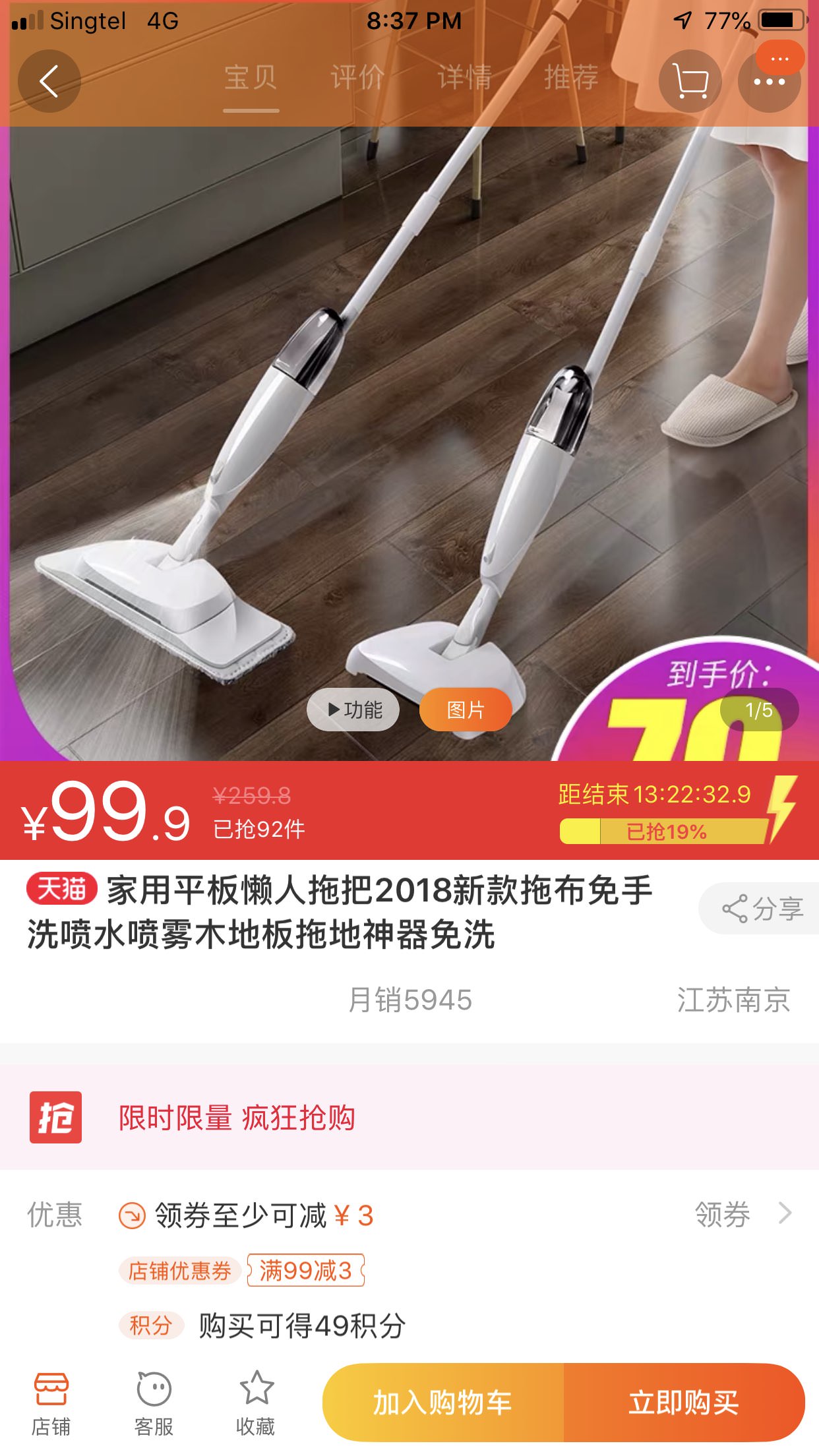Viewport: 819px width, 1456px height.
Task: Select the 宝贝 item tab
Action: [x=251, y=78]
